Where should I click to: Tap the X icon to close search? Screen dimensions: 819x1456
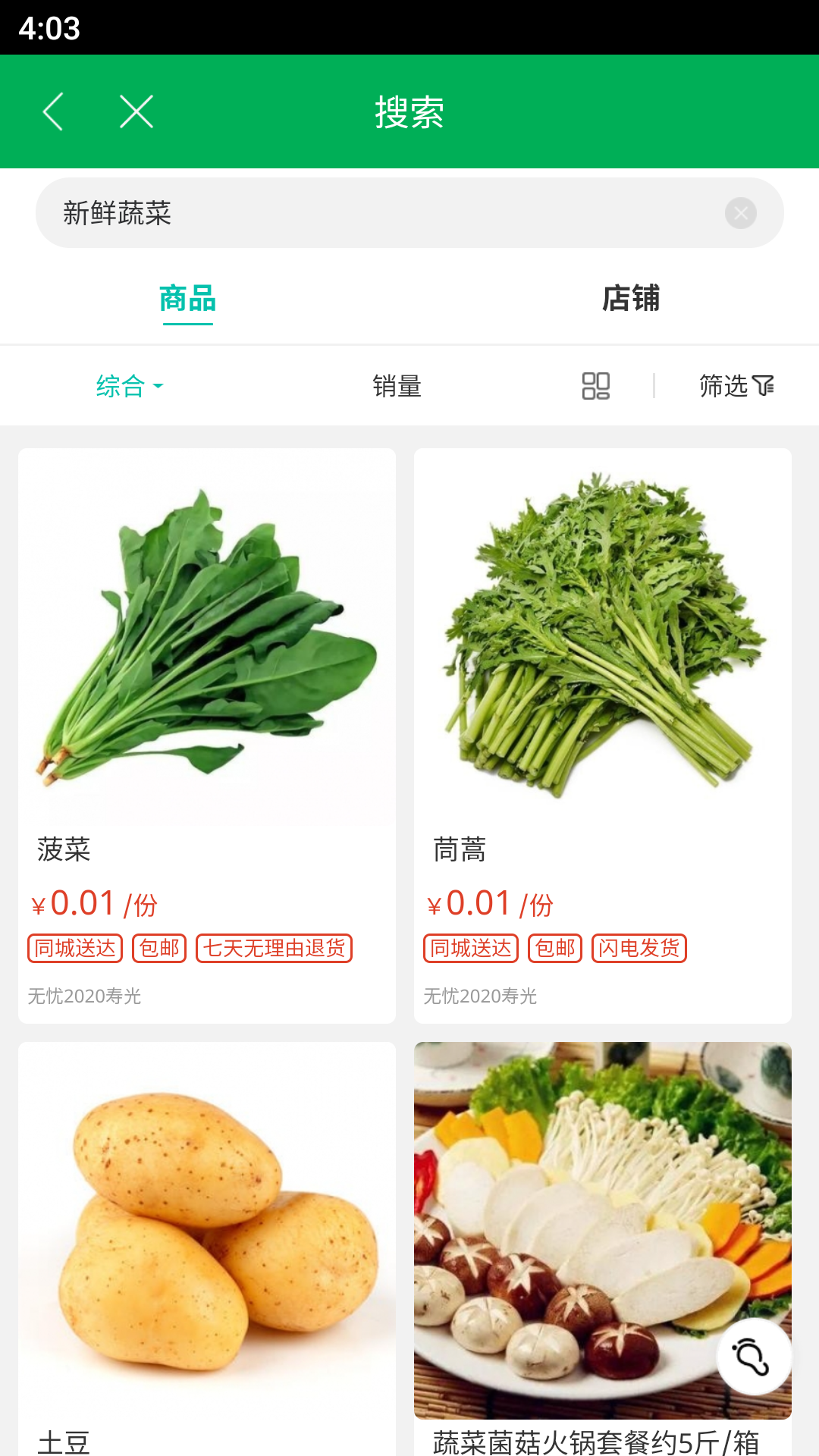point(136,111)
